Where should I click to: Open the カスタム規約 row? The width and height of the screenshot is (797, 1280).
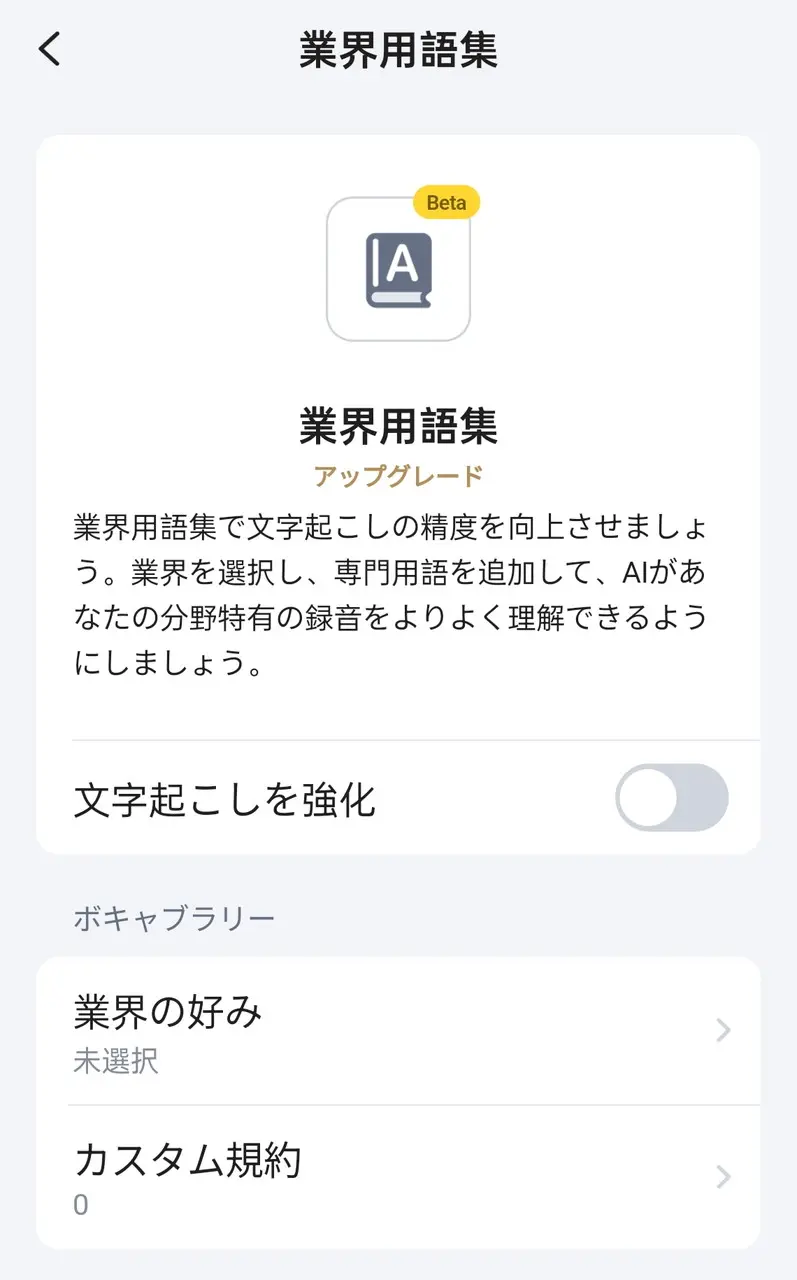(398, 1177)
